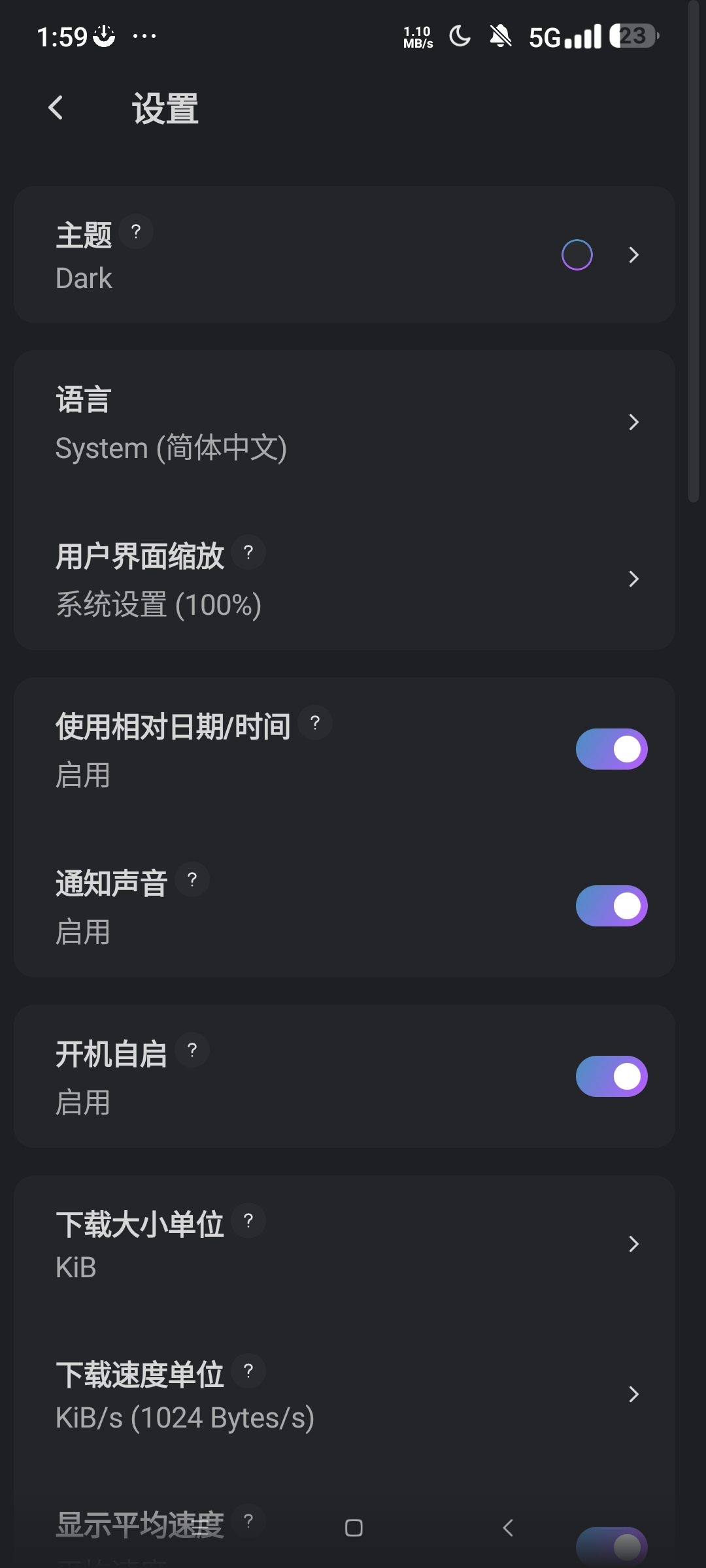The image size is (706, 1568).
Task: Tap the system navigation back button
Action: [x=508, y=1527]
